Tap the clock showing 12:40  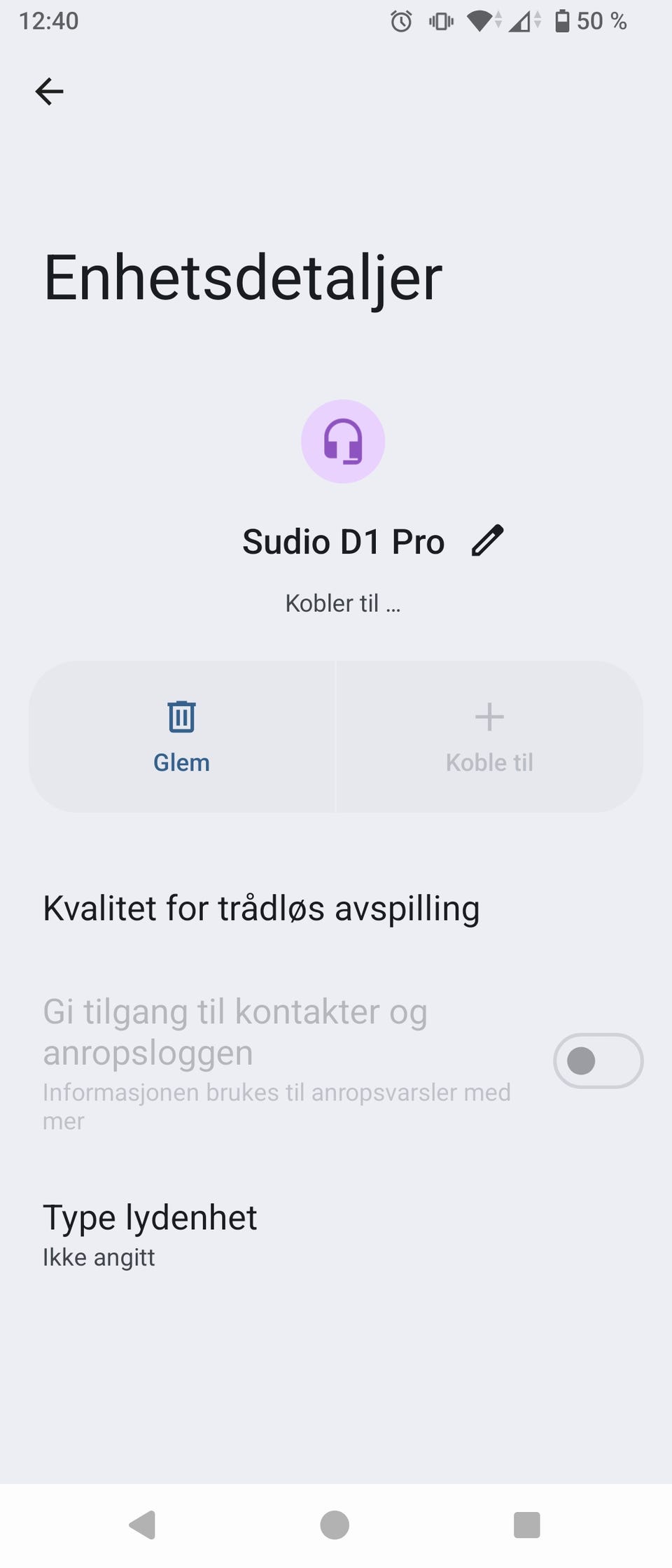tap(48, 20)
